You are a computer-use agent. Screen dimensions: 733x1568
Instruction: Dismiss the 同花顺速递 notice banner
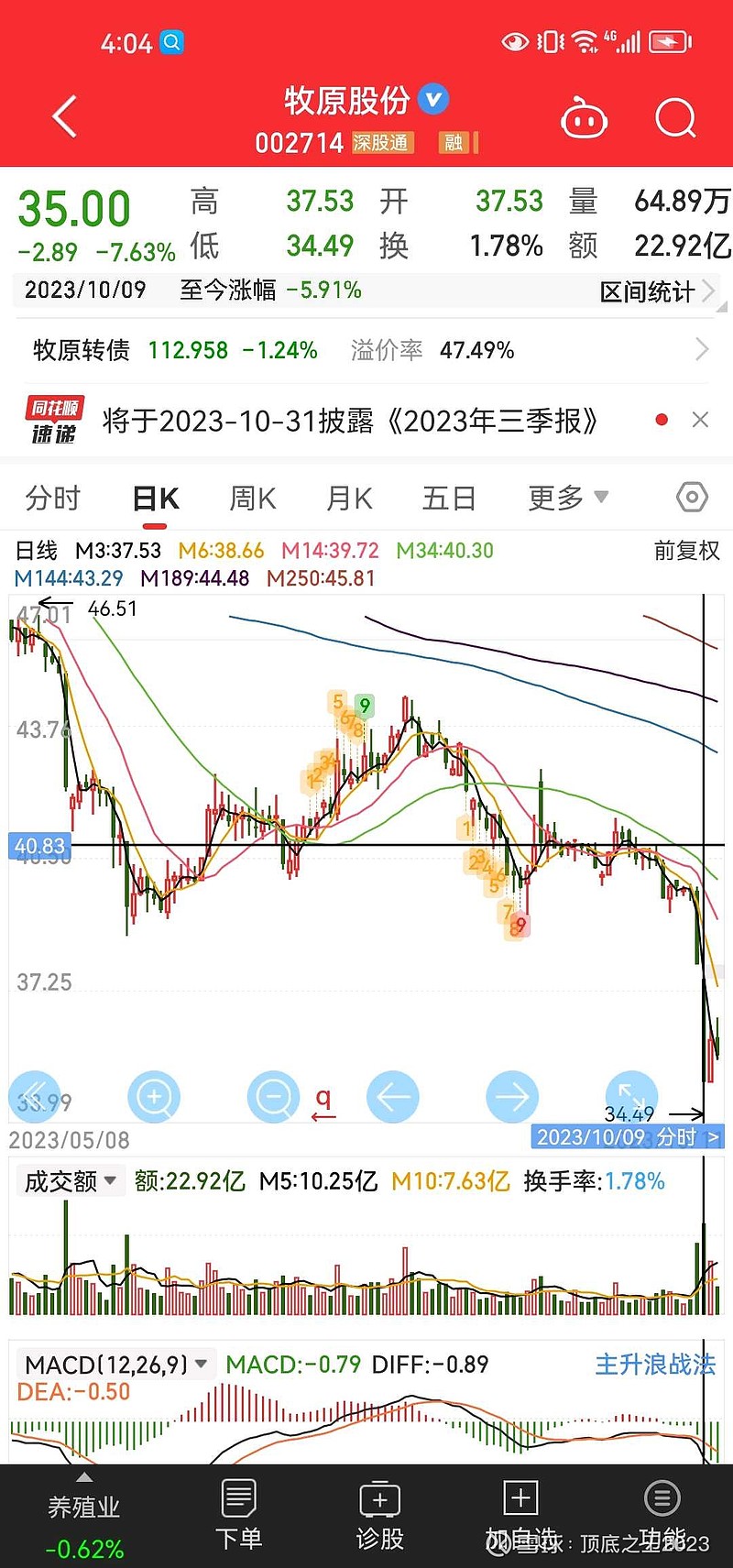[700, 420]
